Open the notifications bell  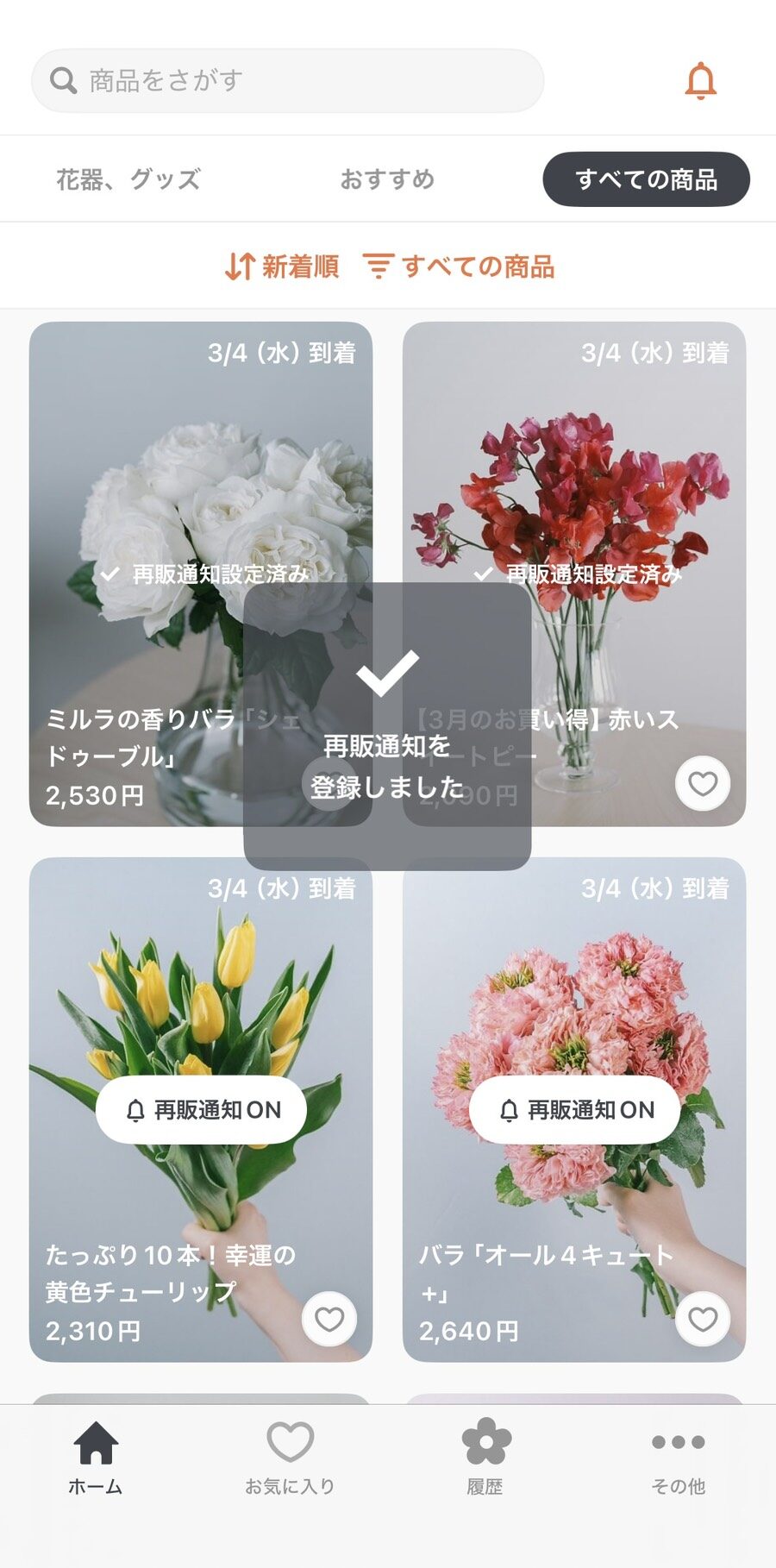click(700, 81)
